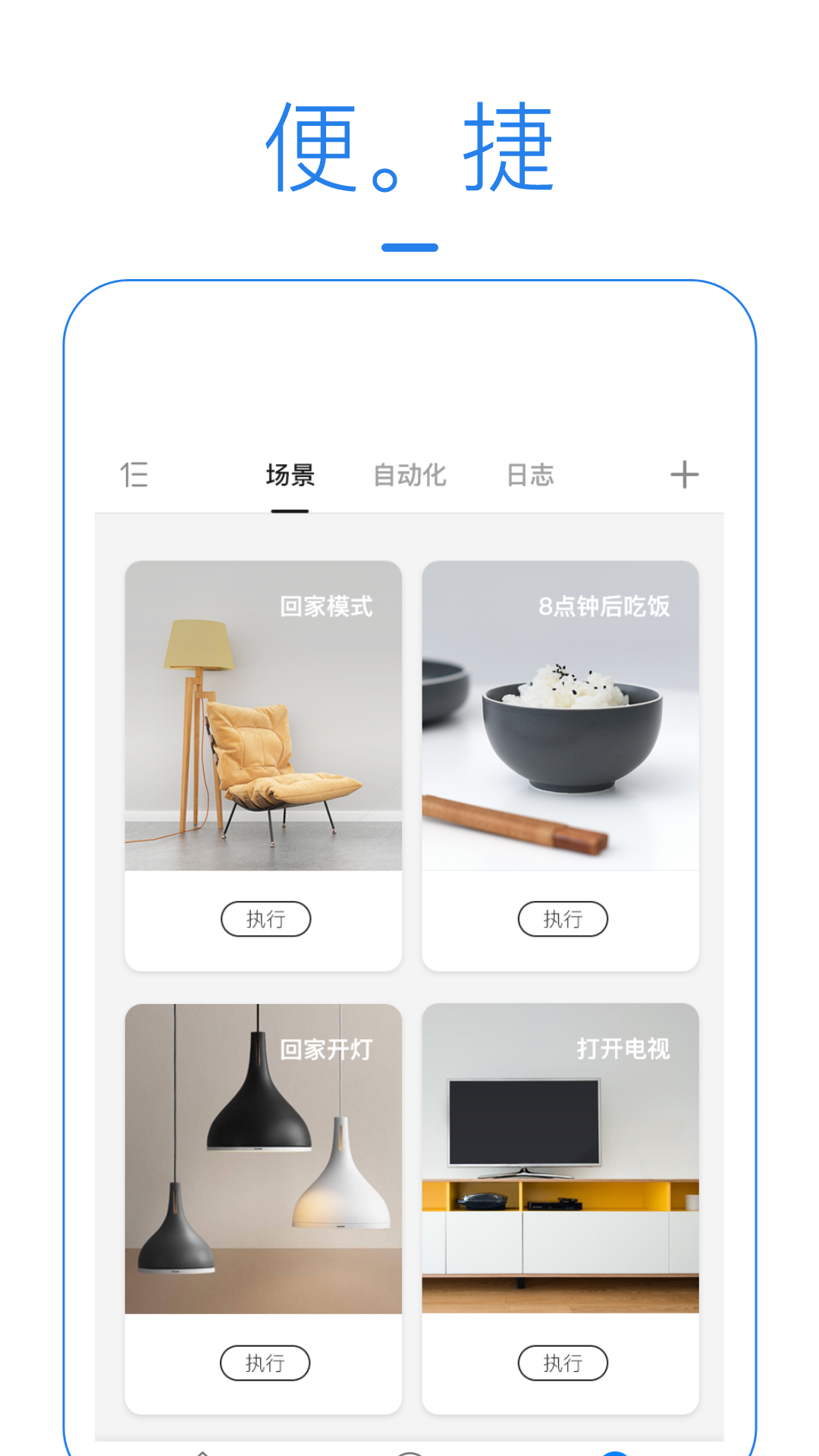
Task: Select the home icon in bottom navigation
Action: click(201, 1448)
